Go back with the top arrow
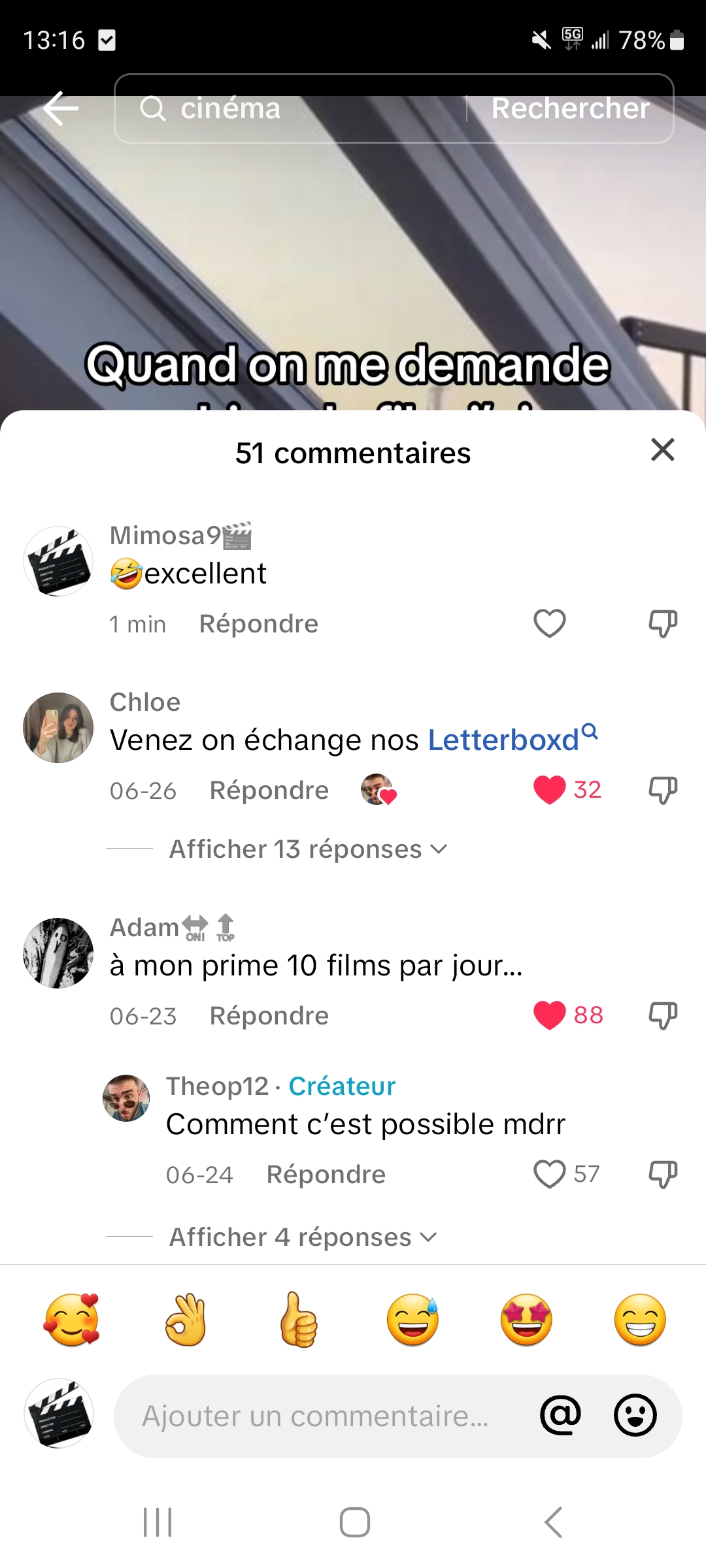Image resolution: width=706 pixels, height=1568 pixels. 61,108
